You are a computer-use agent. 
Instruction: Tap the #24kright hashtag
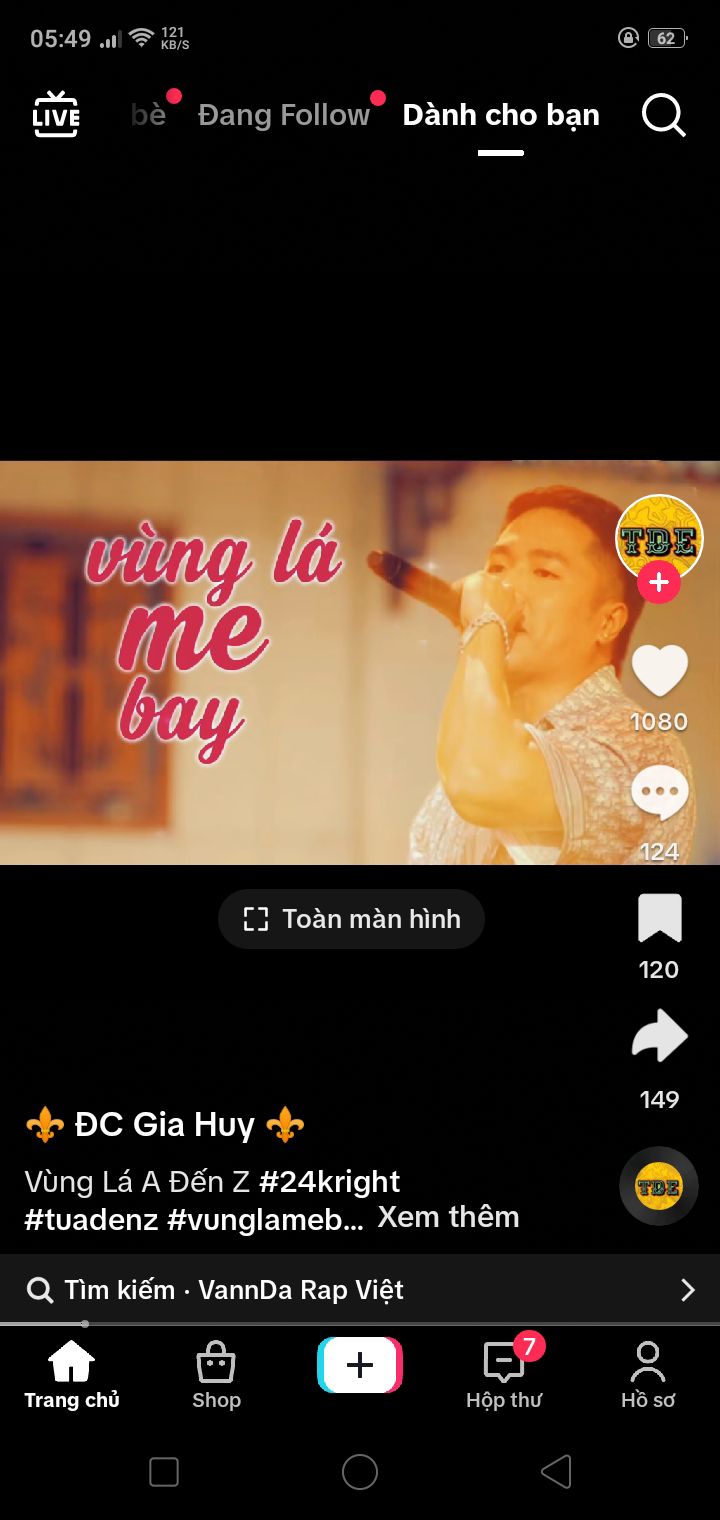pos(329,1182)
